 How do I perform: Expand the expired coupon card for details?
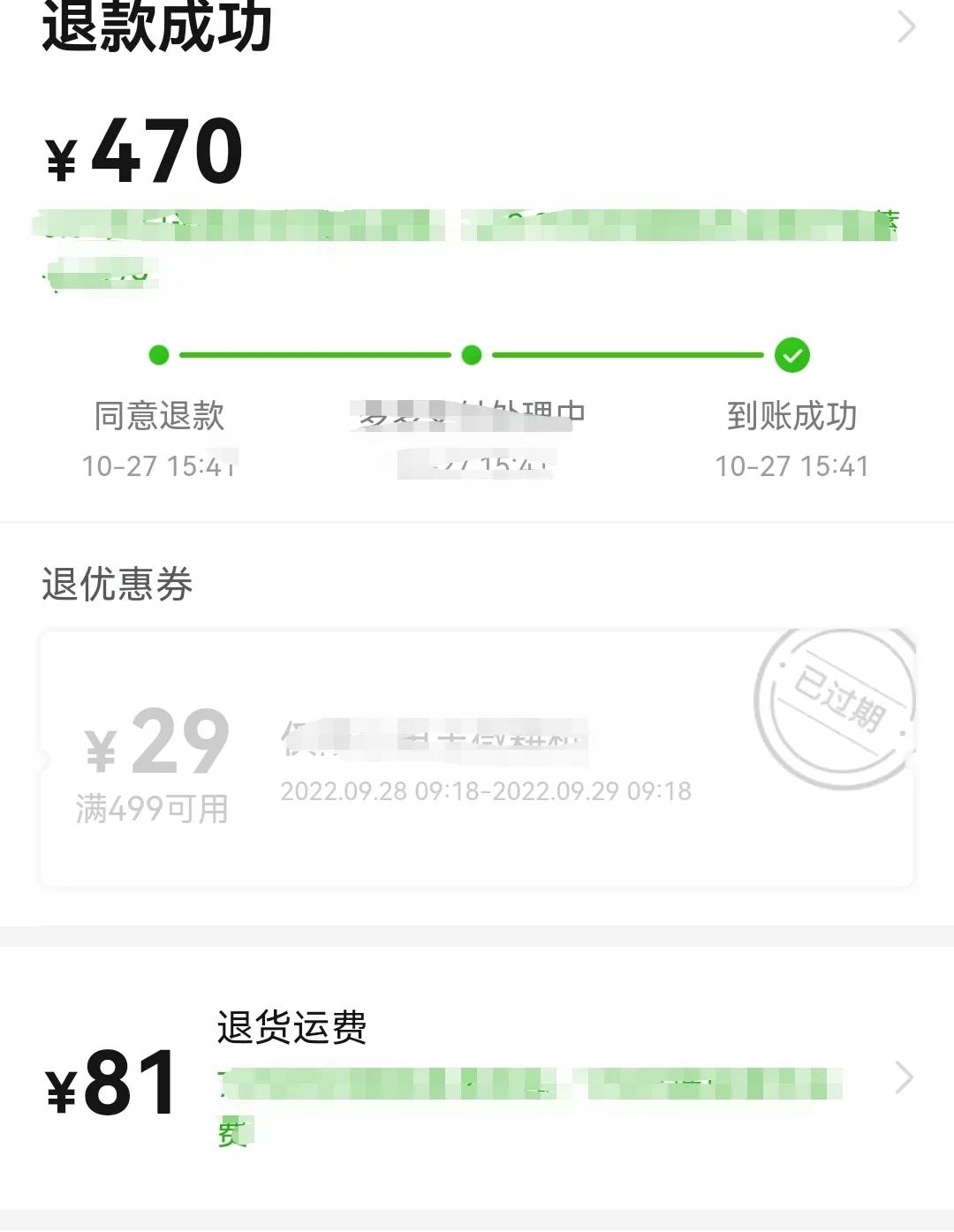pos(477,760)
